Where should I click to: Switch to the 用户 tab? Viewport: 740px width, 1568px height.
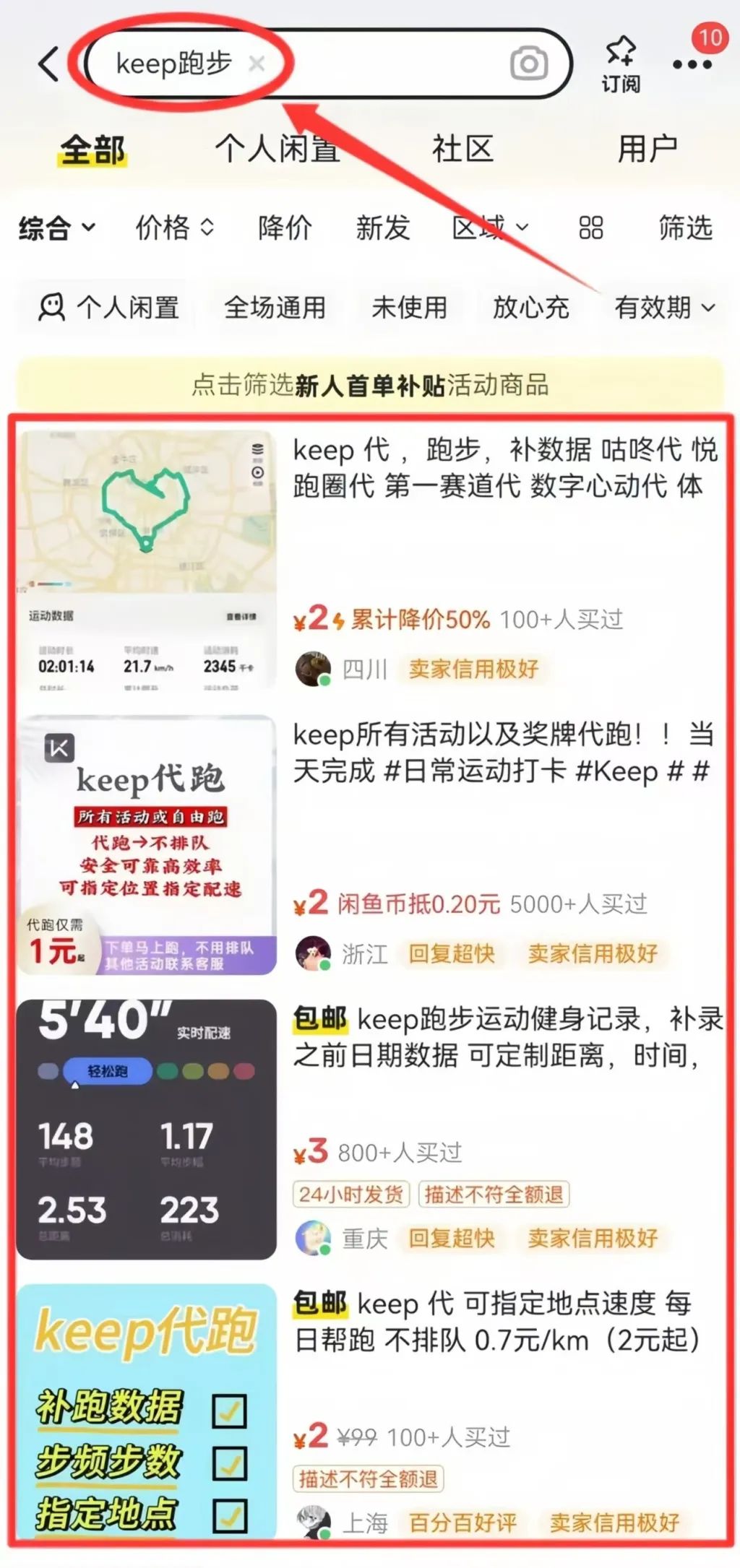(x=647, y=150)
